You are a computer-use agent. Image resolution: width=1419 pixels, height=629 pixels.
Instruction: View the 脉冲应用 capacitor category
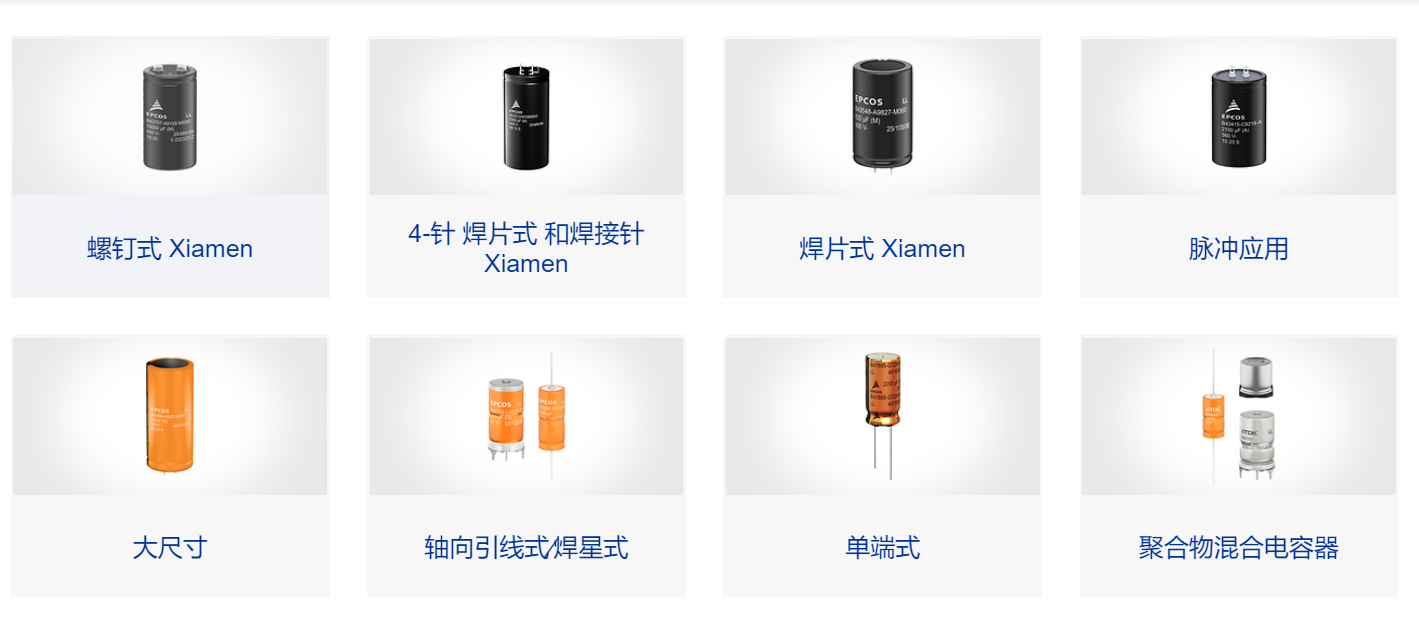coord(1238,248)
